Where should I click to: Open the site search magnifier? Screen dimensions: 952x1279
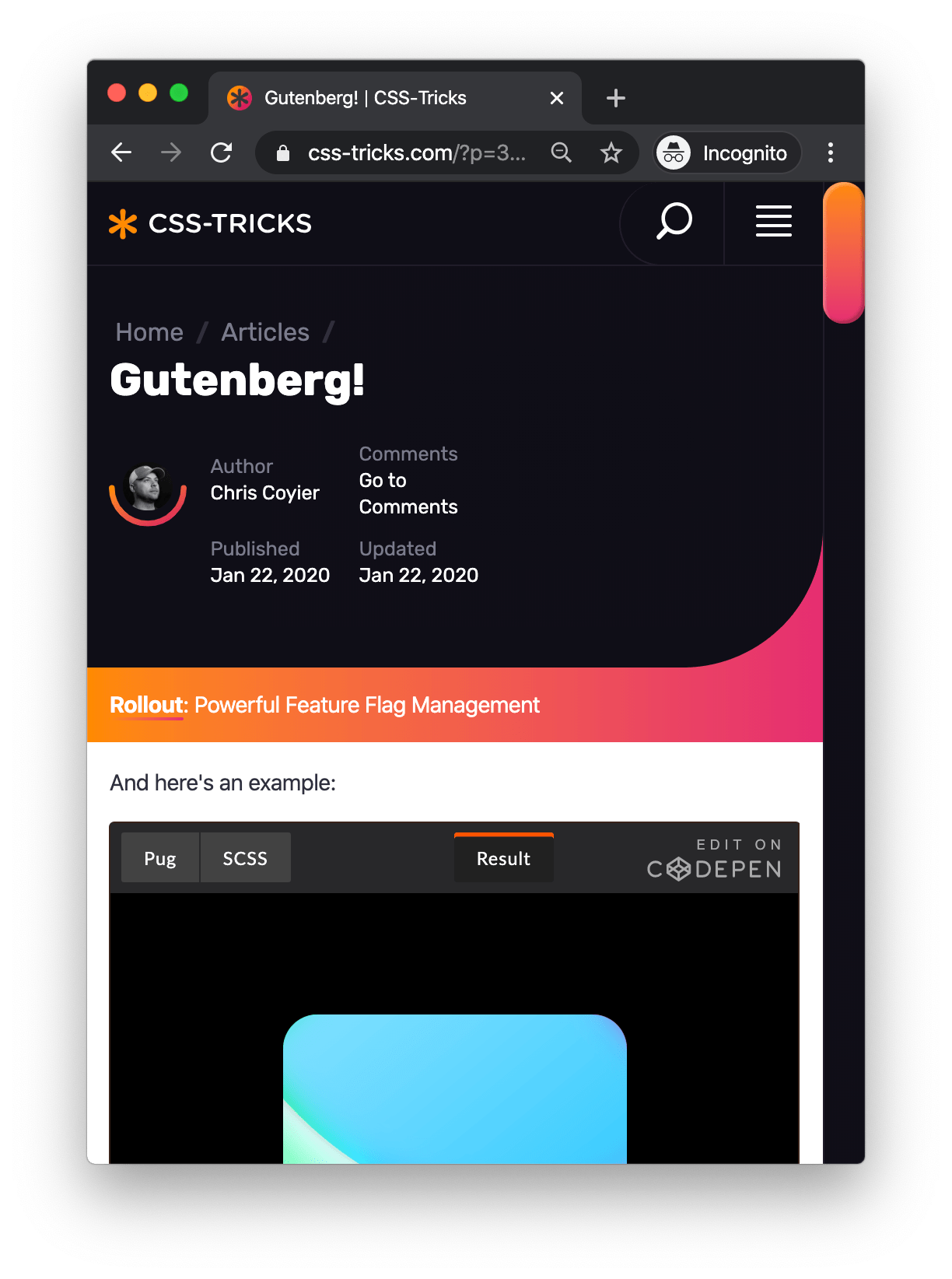pyautogui.click(x=671, y=223)
